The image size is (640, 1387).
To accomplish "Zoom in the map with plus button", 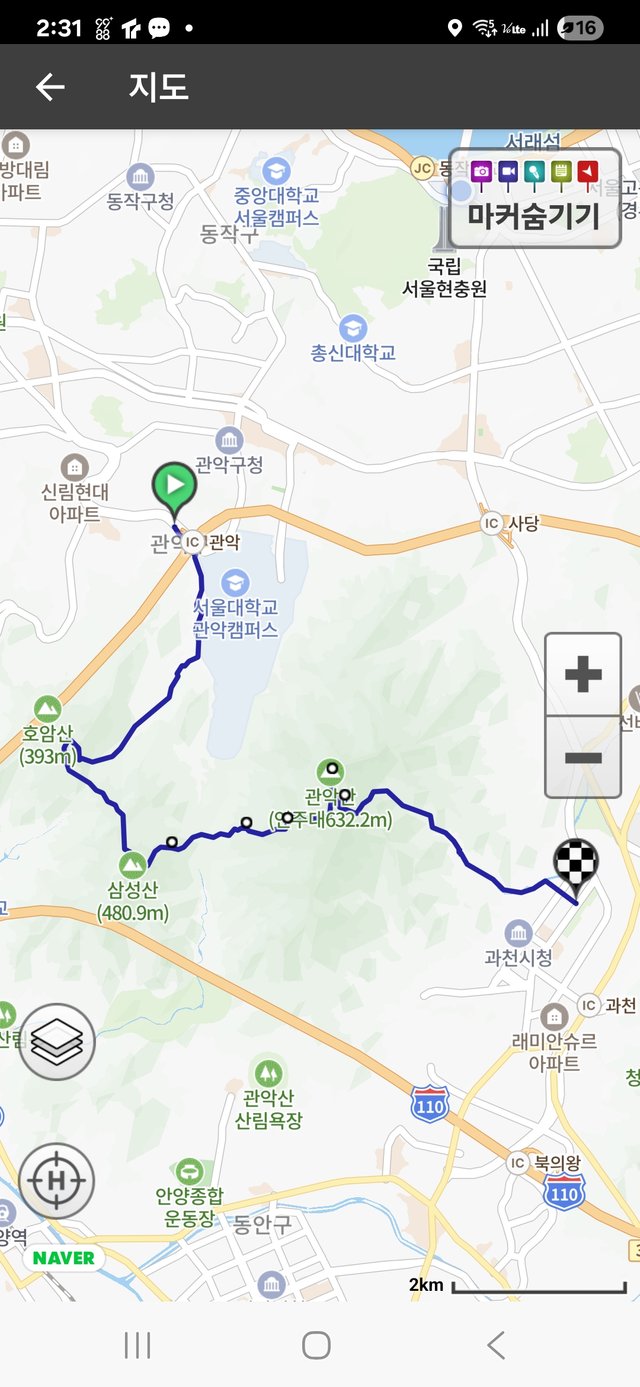I will [x=583, y=675].
